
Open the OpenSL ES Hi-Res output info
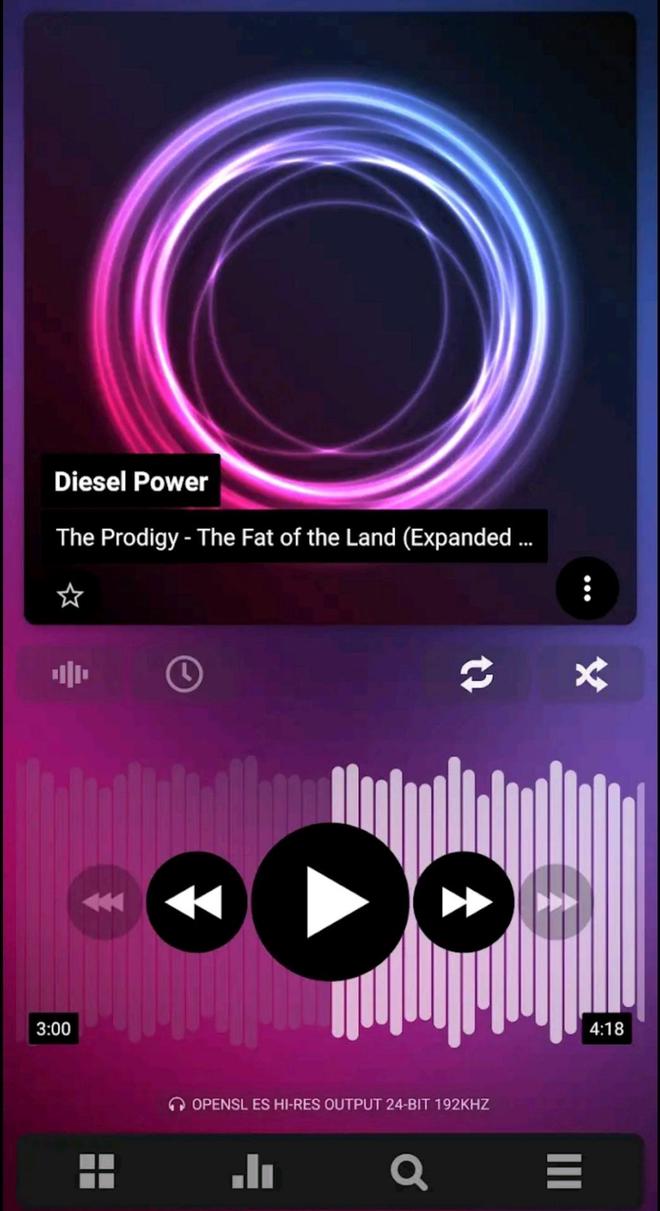click(330, 1105)
